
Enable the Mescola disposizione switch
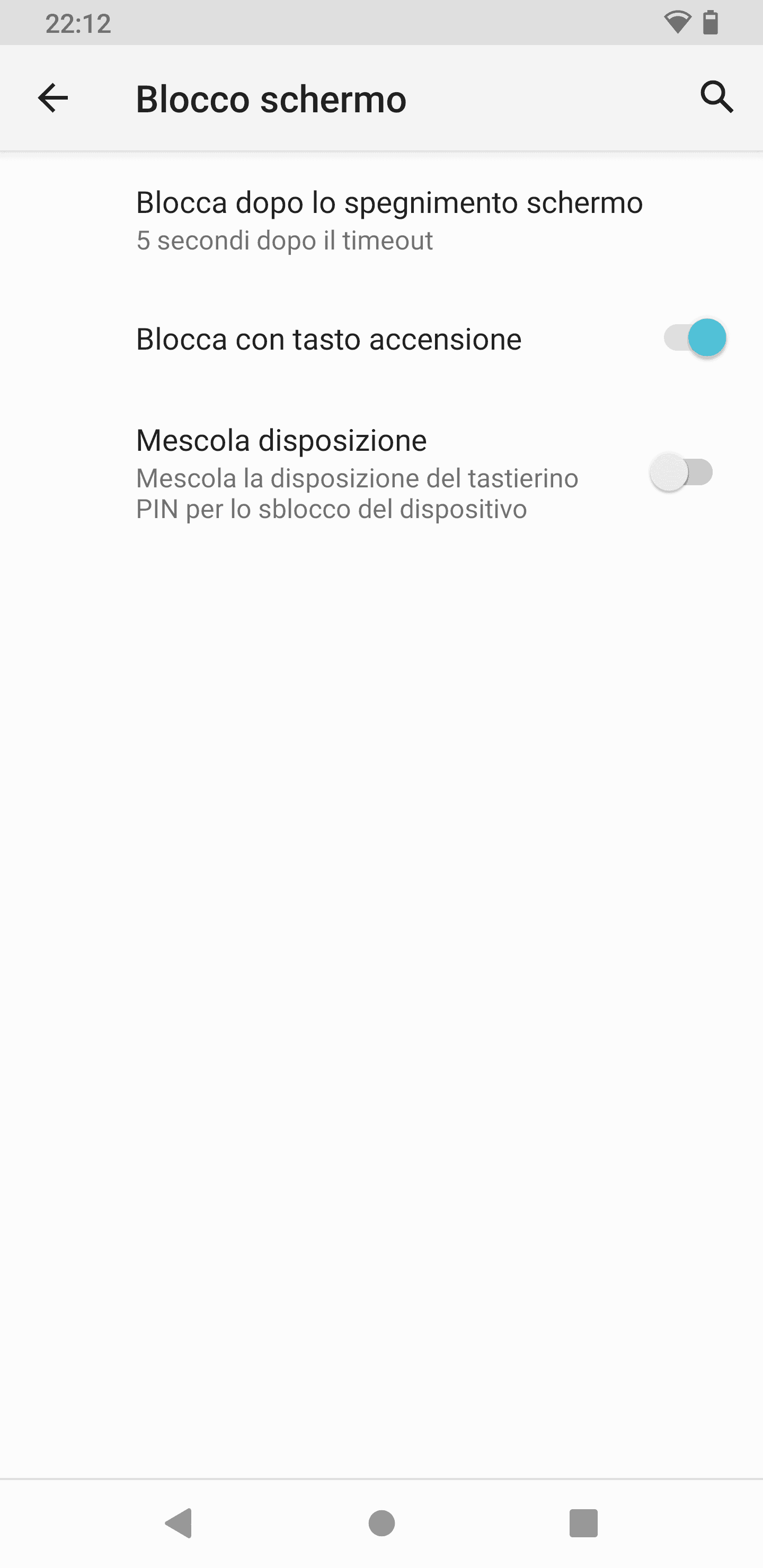click(681, 473)
